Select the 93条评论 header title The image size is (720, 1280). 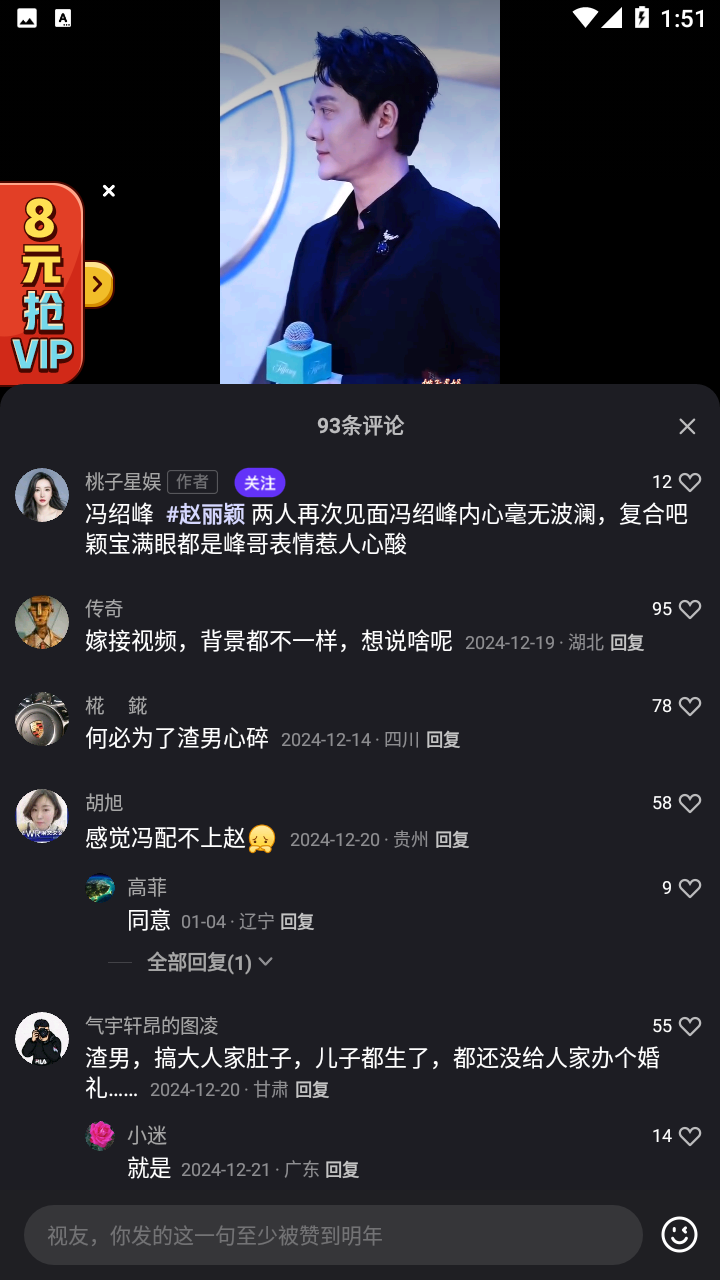[x=360, y=426]
